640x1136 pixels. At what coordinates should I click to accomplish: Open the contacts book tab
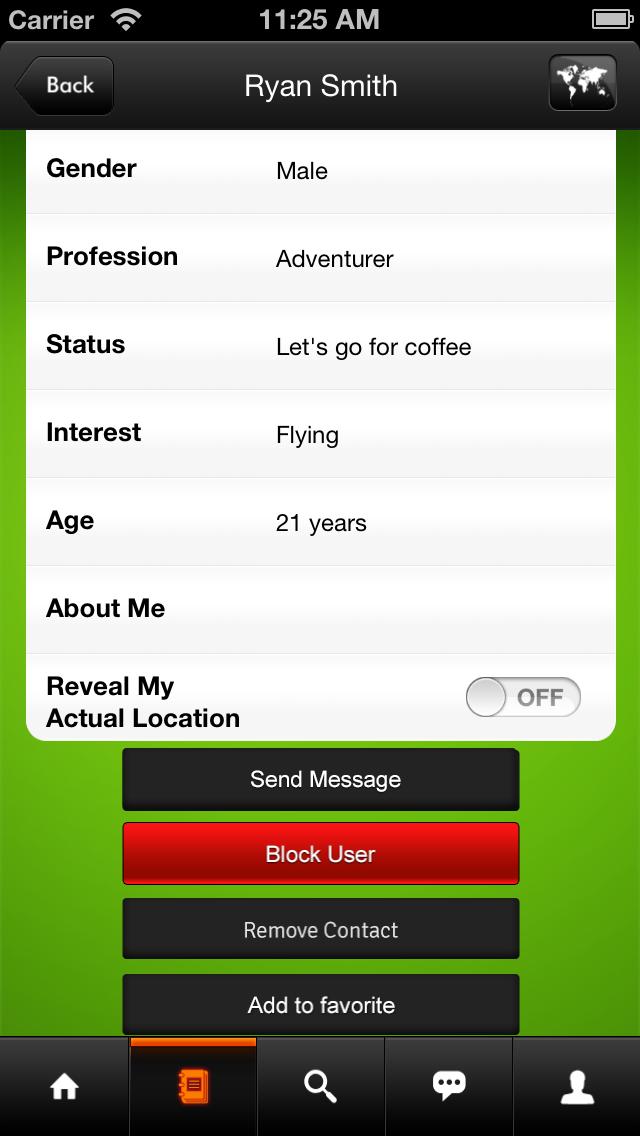[x=193, y=1087]
